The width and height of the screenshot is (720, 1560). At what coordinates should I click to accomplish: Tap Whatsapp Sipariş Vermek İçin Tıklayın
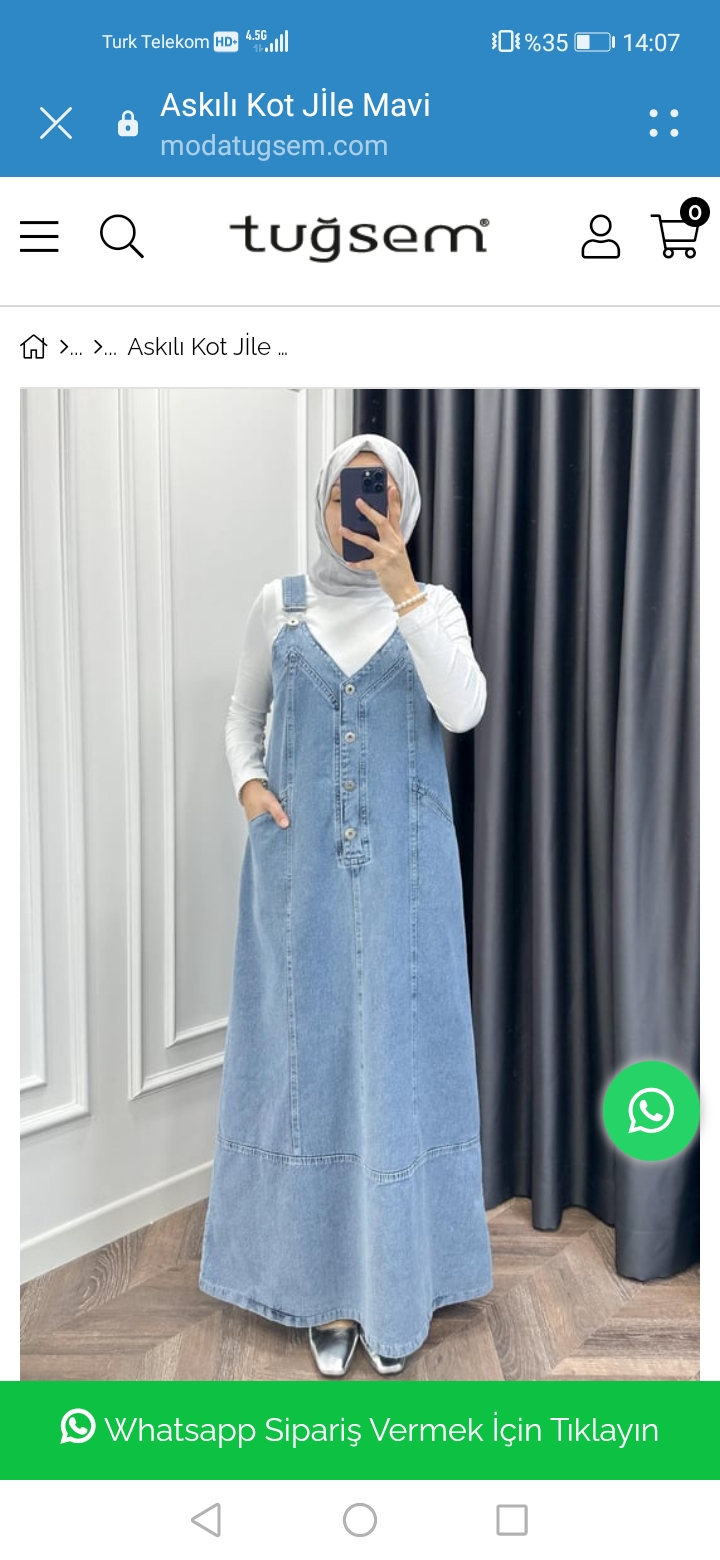click(x=360, y=1430)
